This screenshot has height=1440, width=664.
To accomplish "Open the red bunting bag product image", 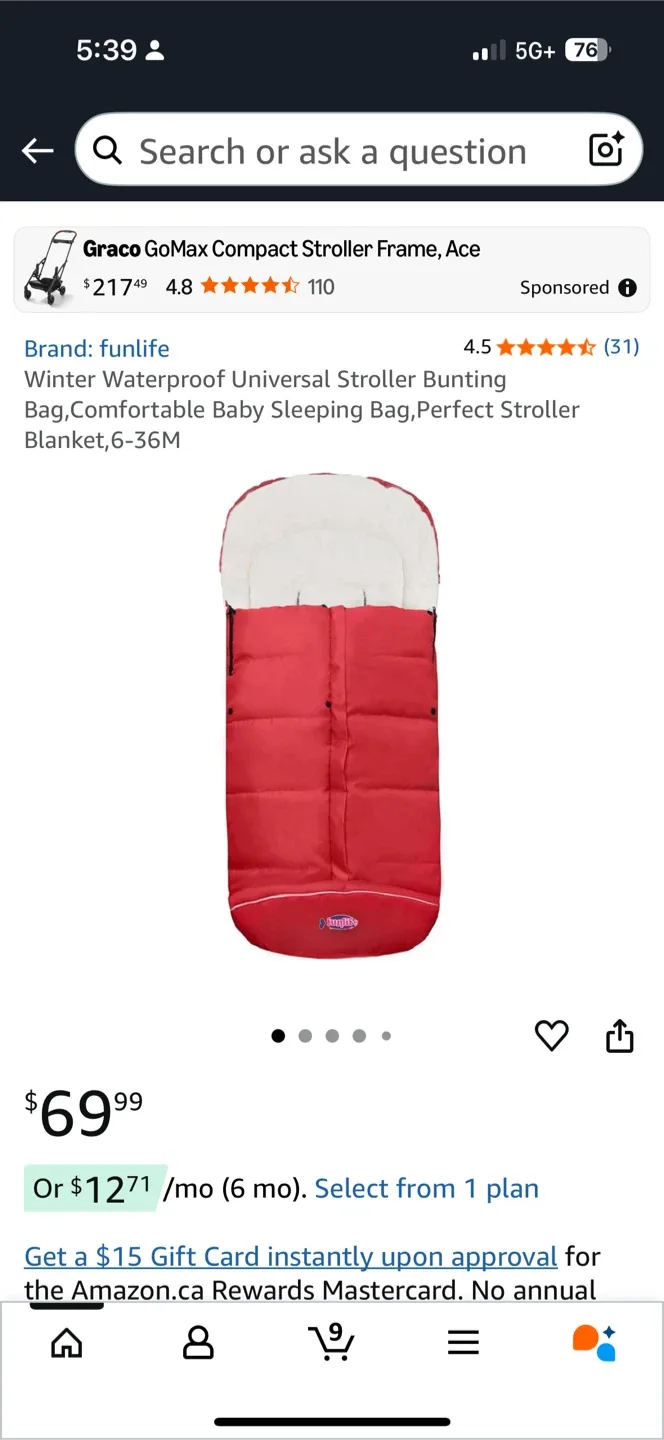I will tap(331, 715).
